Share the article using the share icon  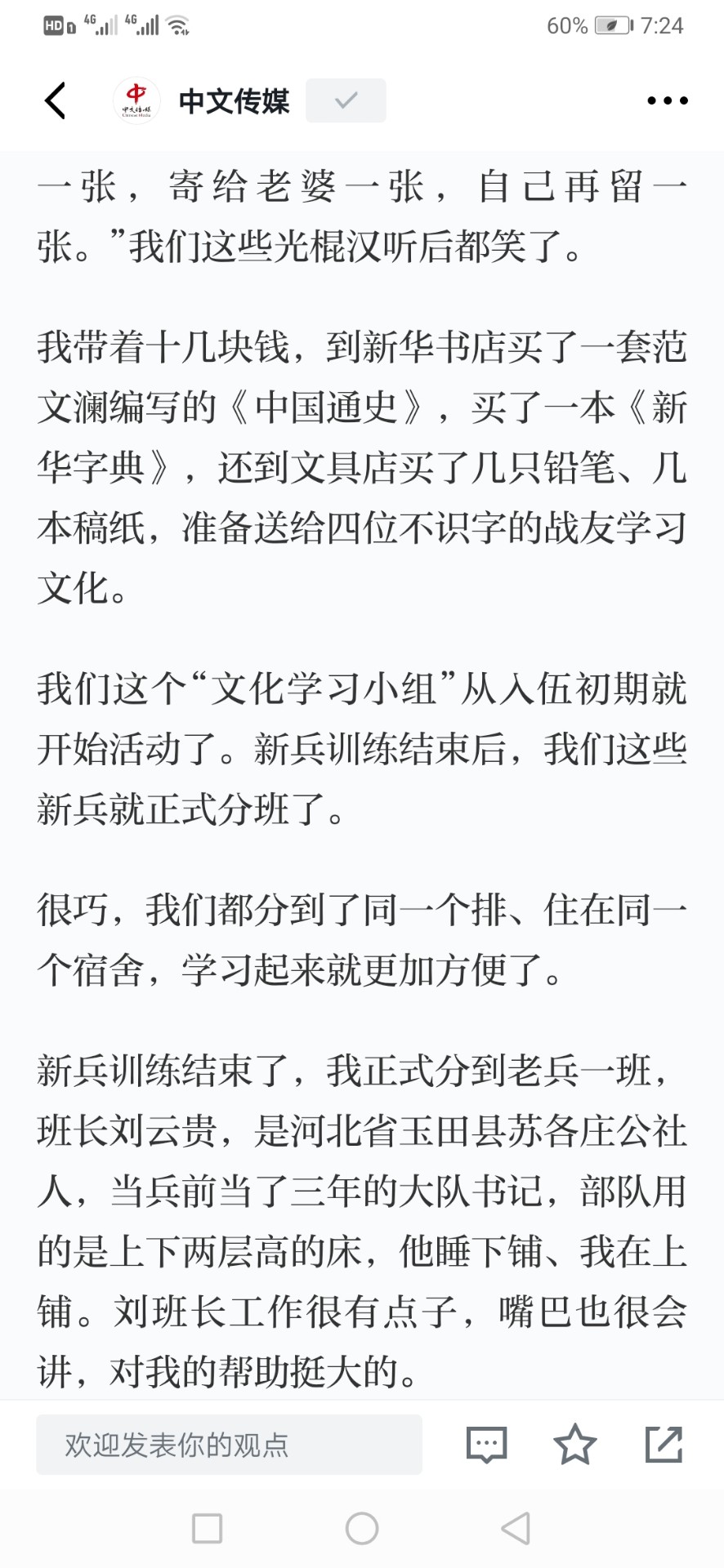tap(664, 1444)
